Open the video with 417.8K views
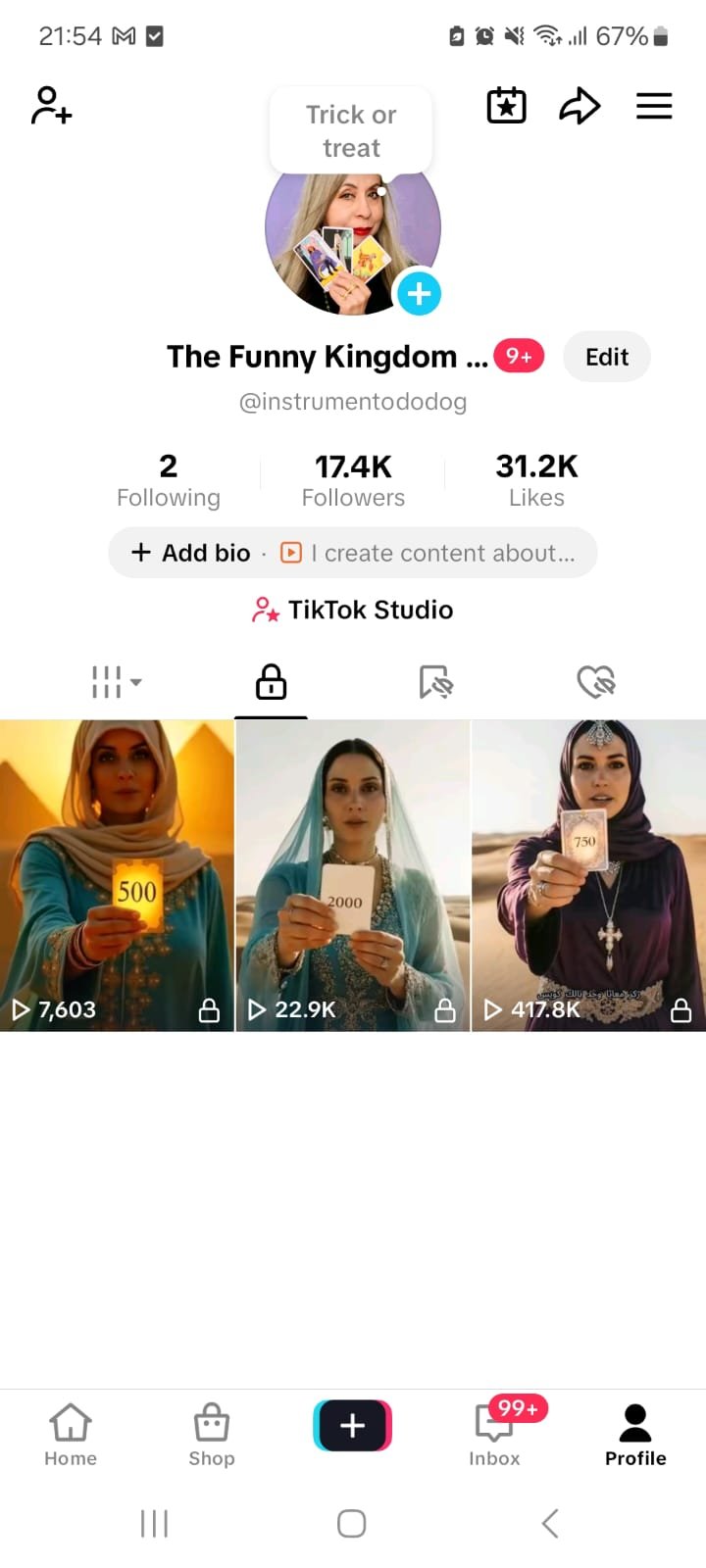This screenshot has width=706, height=1568. pyautogui.click(x=588, y=875)
